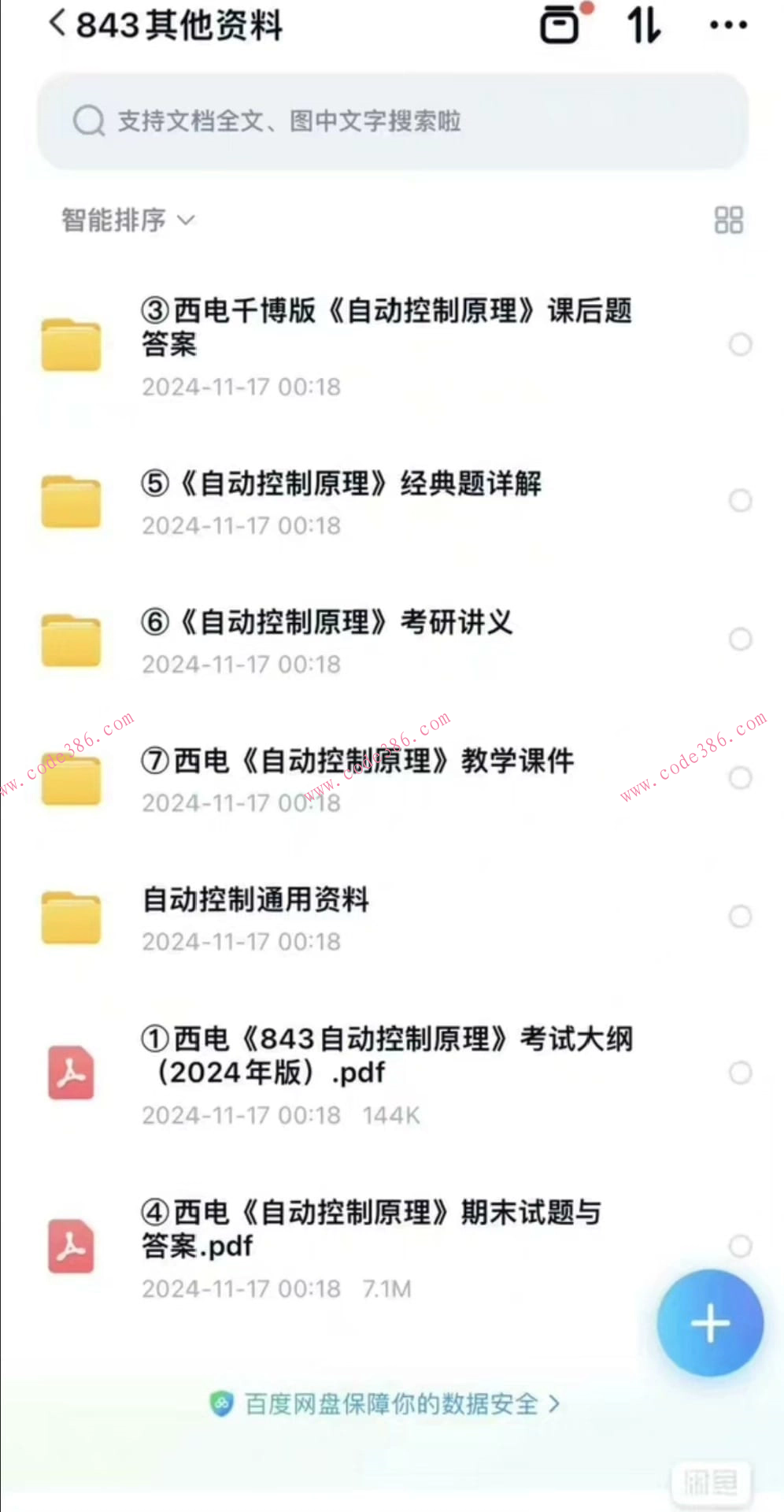
Task: Switch view using the grid layout icon
Action: coord(727,220)
